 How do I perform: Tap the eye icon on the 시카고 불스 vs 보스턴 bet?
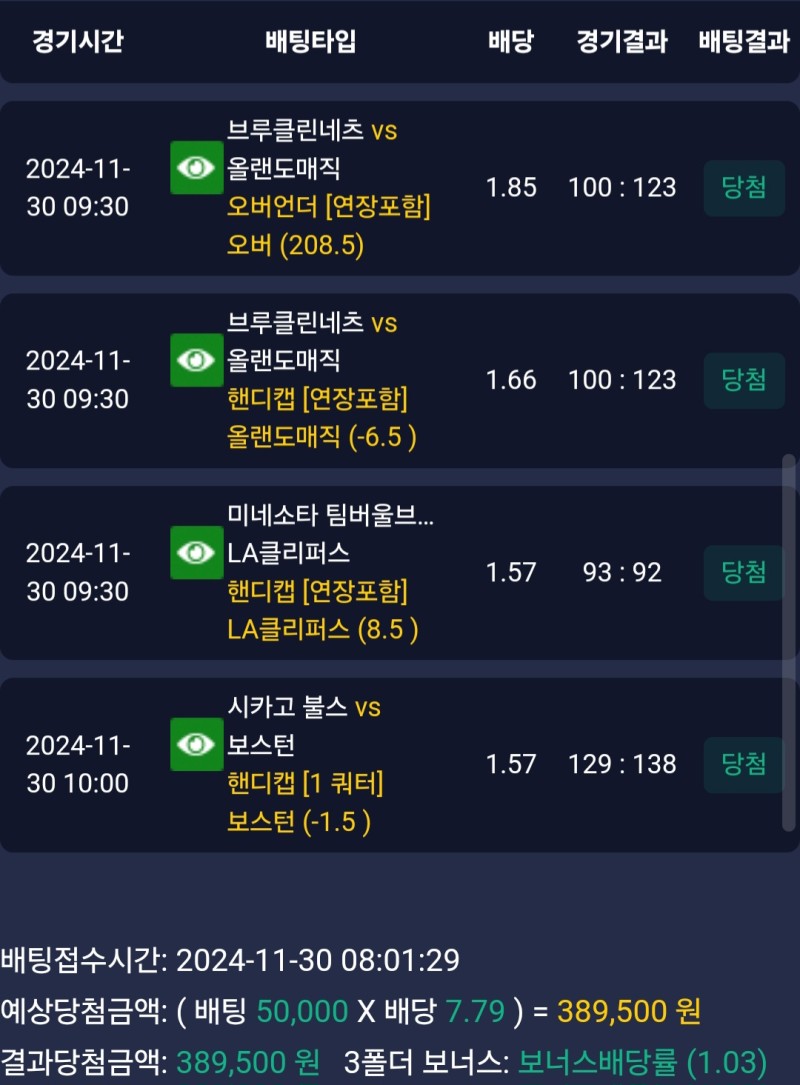coord(196,744)
